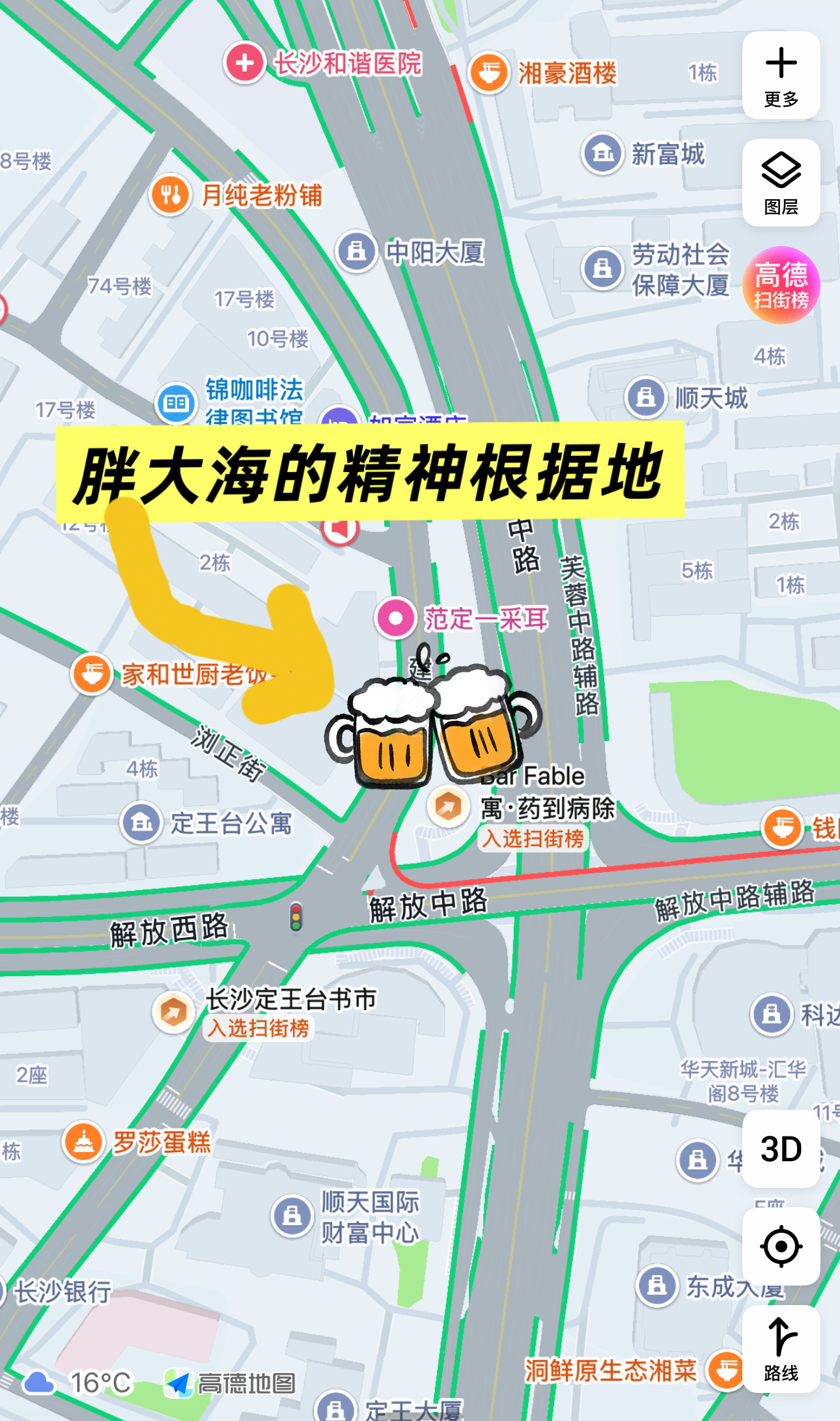Viewport: 840px width, 1421px height.
Task: Open the 劳动社会保障大厦 marker
Action: click(x=602, y=268)
